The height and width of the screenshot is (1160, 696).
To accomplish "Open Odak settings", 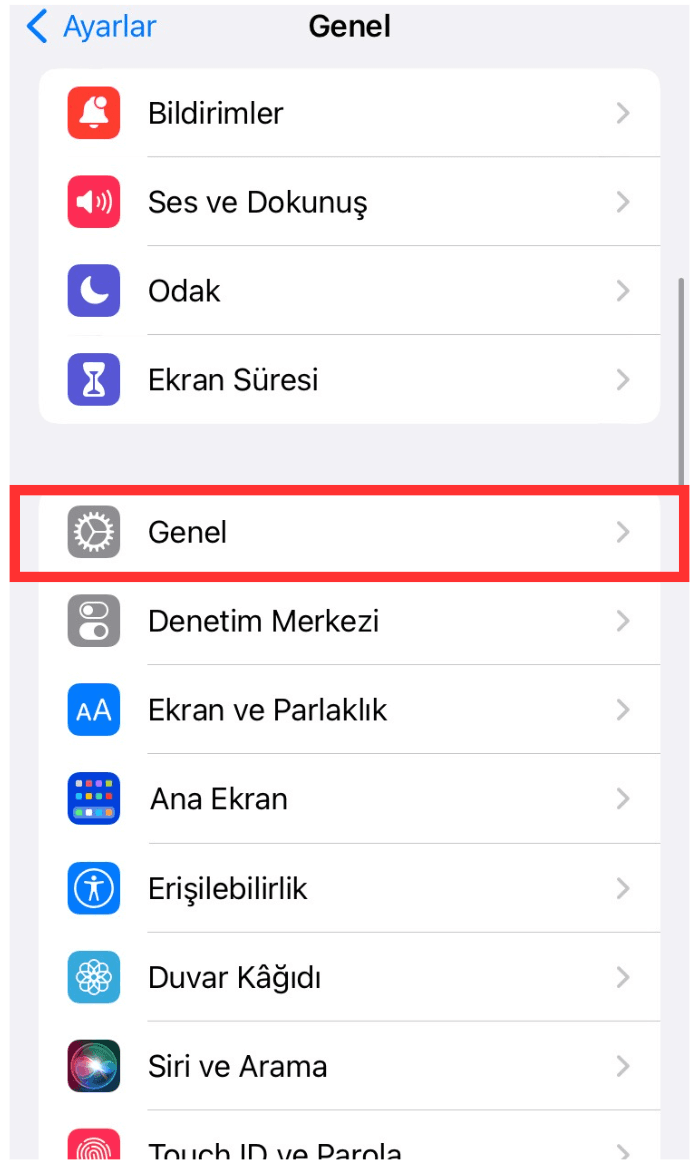I will coord(349,291).
